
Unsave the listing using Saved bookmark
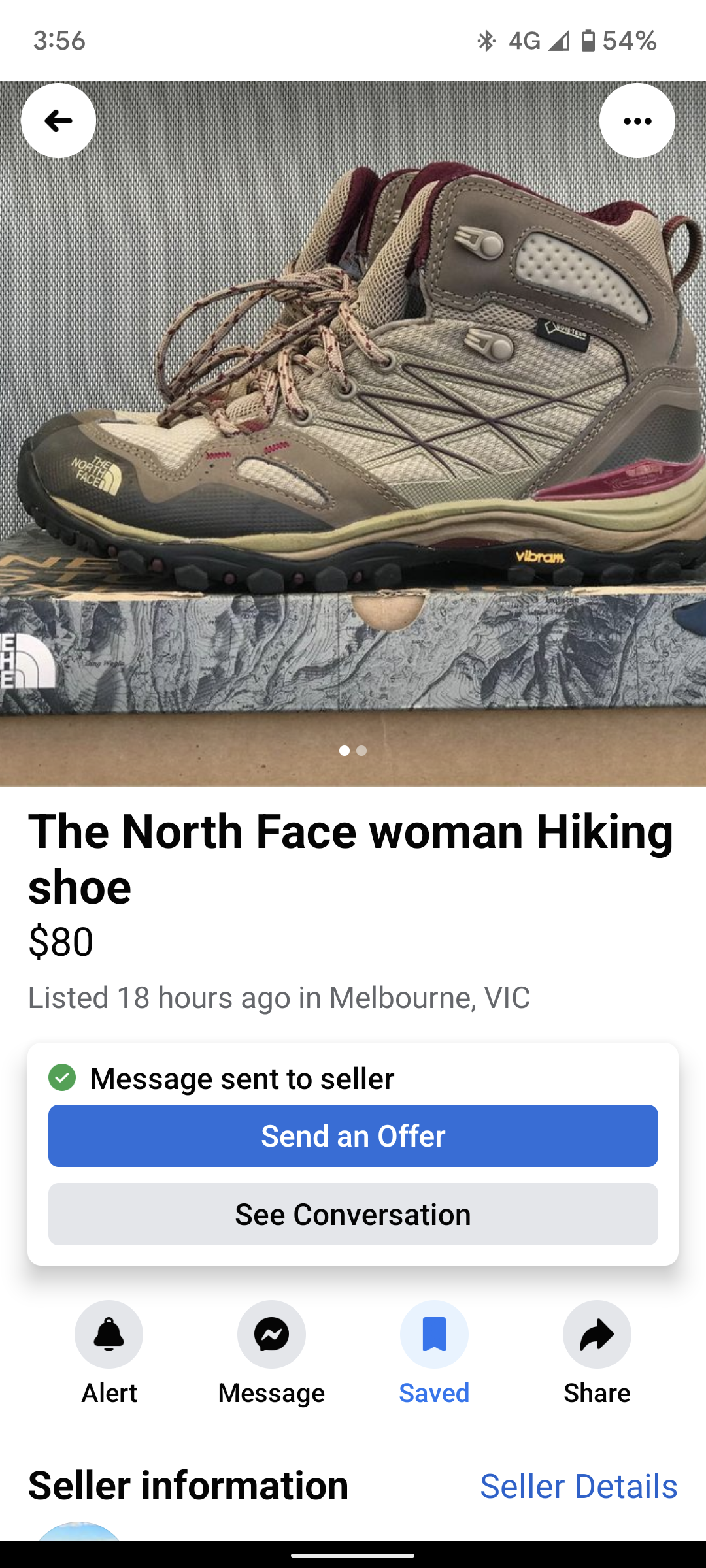pyautogui.click(x=434, y=1334)
